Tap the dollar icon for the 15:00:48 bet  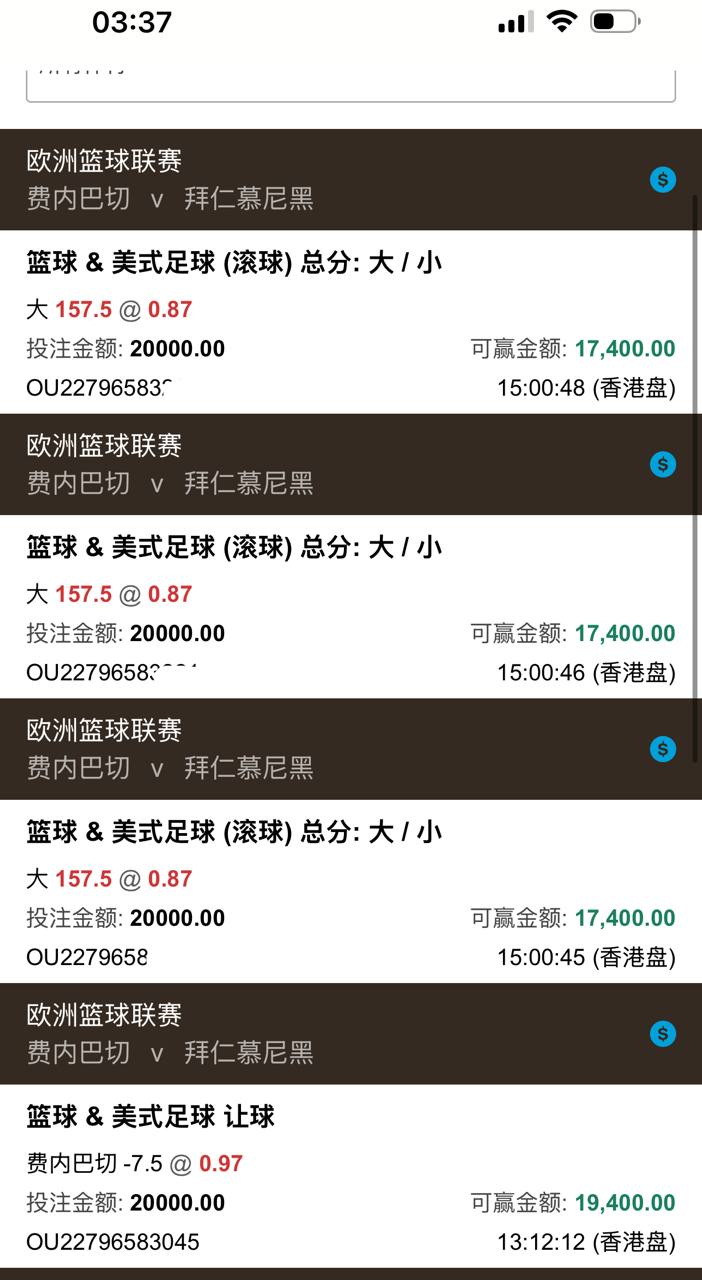(x=663, y=180)
